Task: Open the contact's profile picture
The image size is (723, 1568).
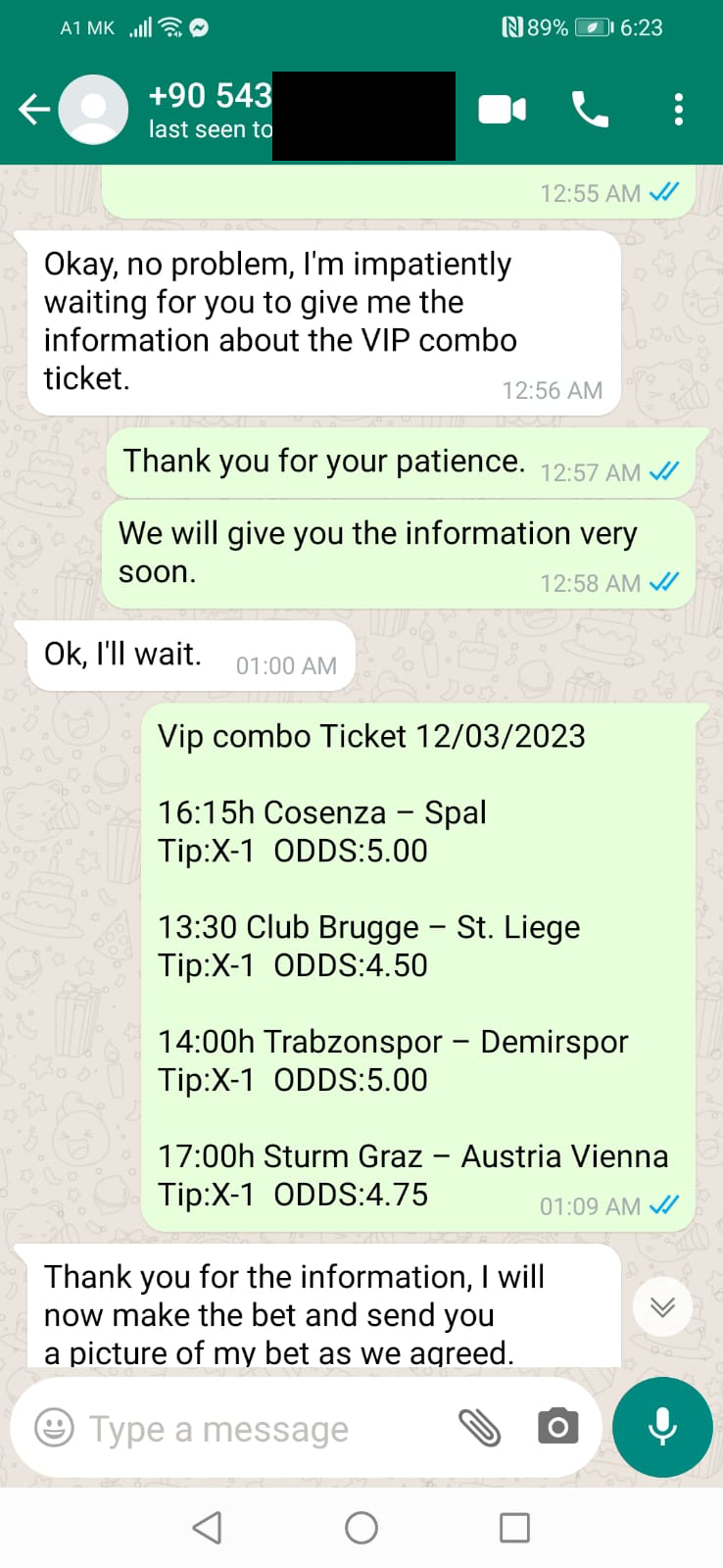Action: [94, 110]
